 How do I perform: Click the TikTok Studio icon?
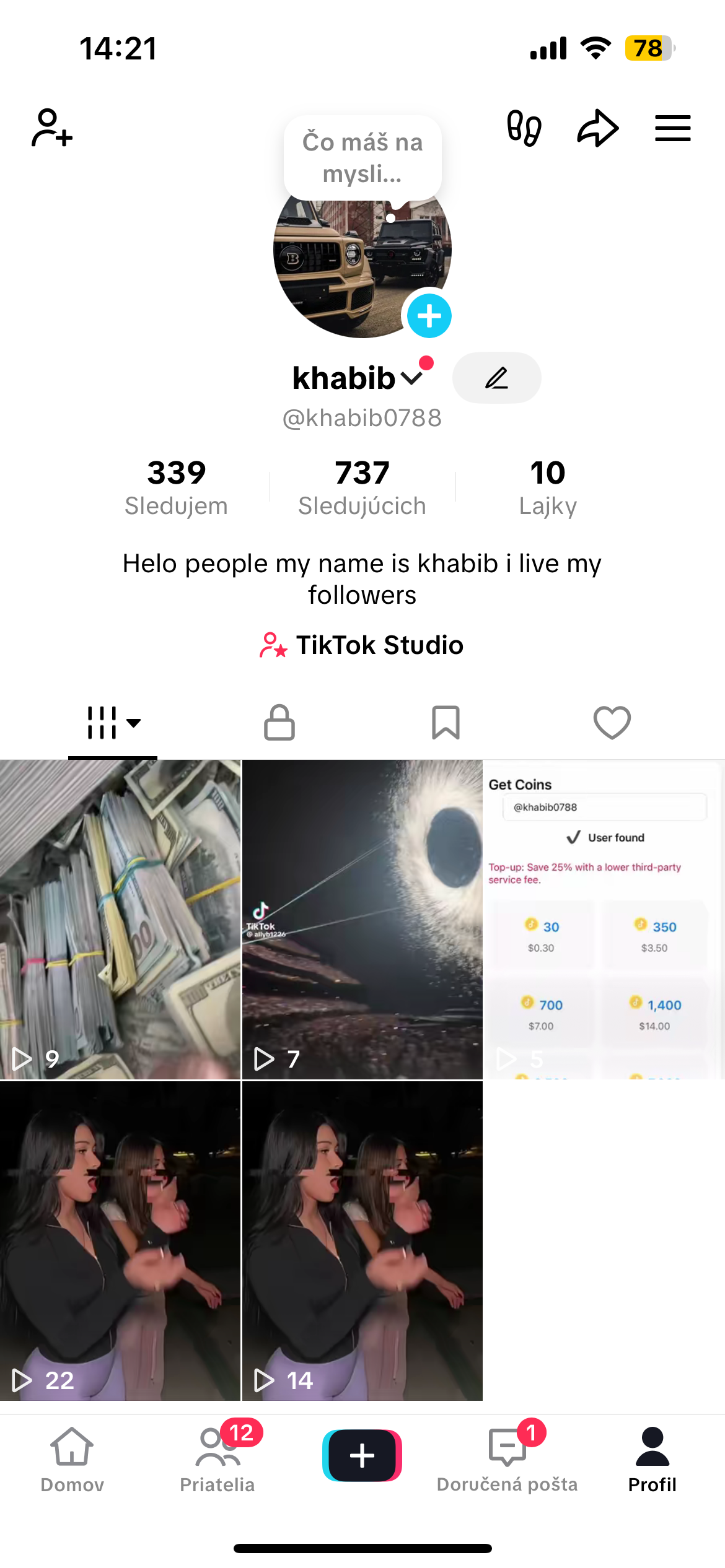tap(273, 645)
